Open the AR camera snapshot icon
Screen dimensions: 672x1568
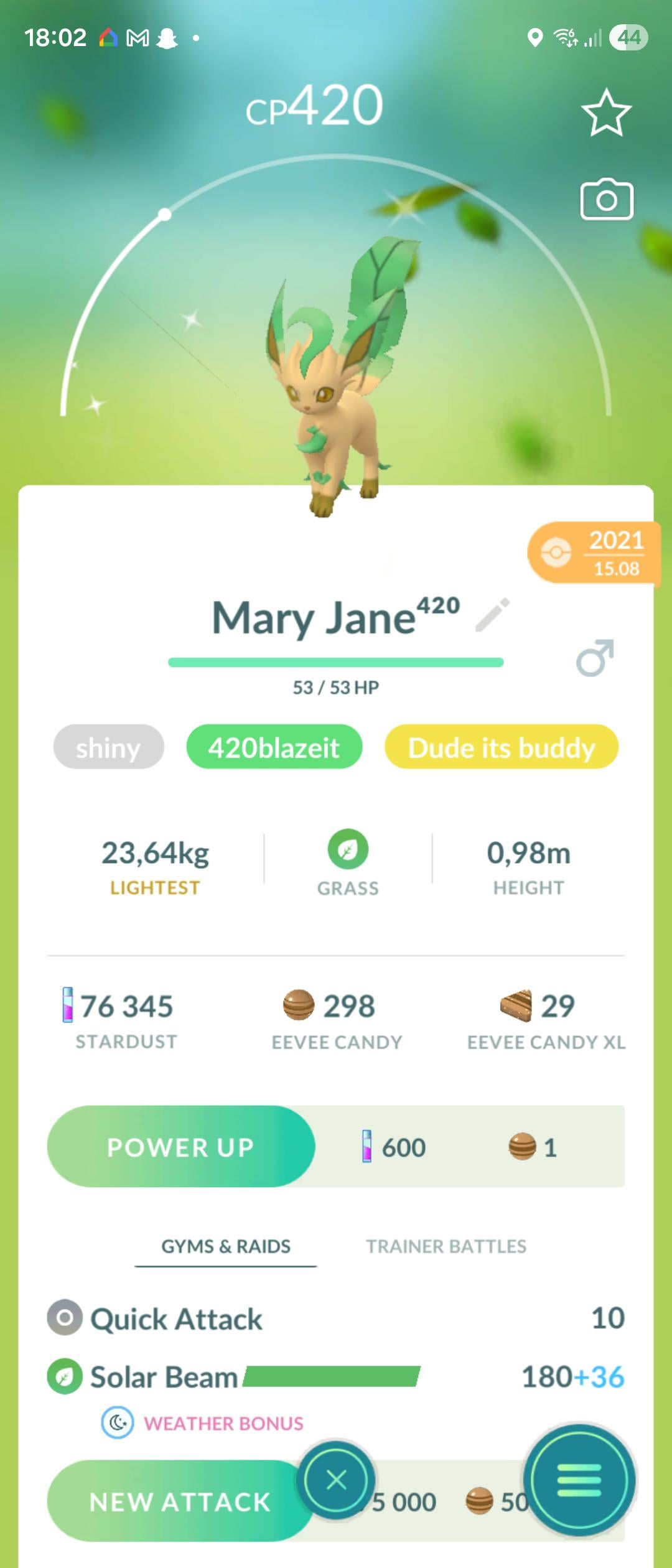coord(606,200)
